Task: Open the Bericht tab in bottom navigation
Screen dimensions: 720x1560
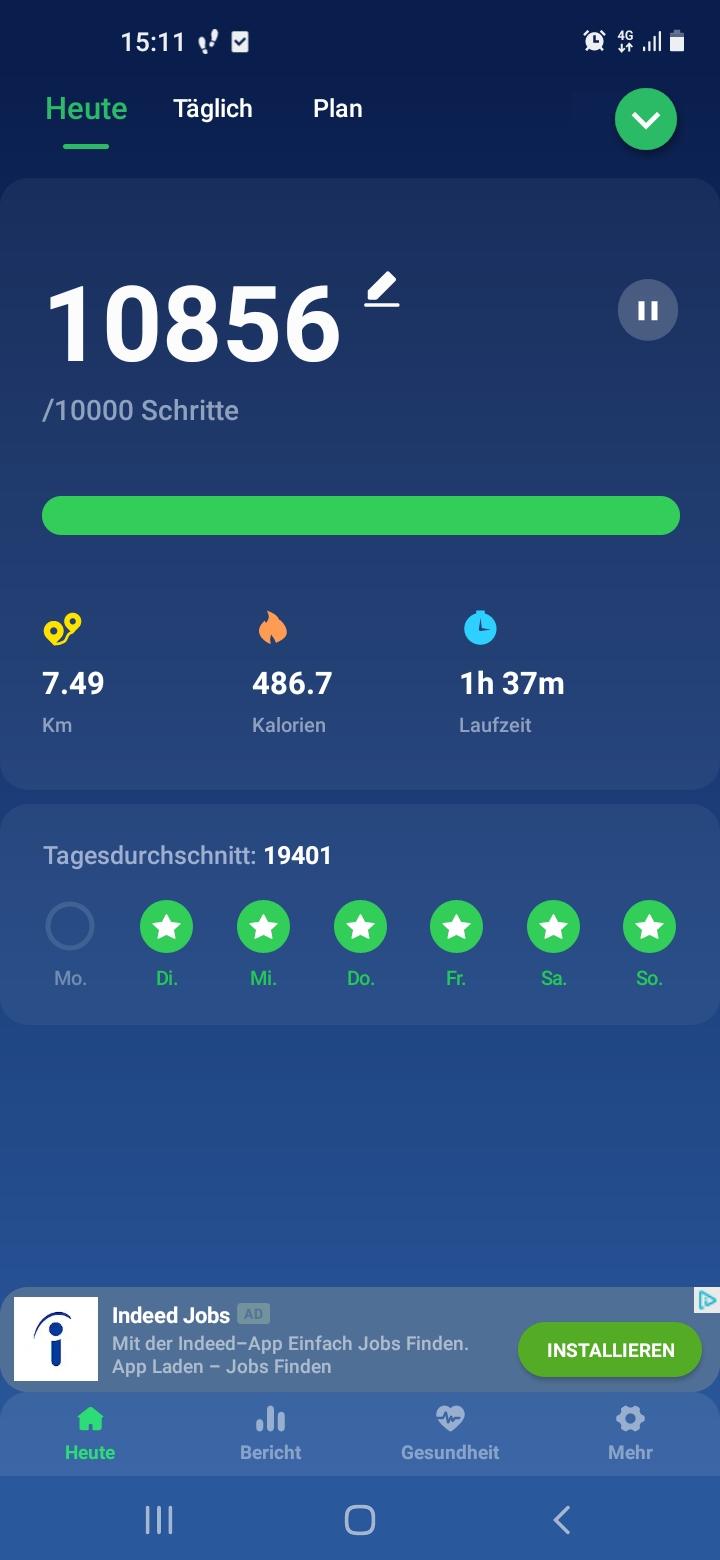Action: (x=270, y=1433)
